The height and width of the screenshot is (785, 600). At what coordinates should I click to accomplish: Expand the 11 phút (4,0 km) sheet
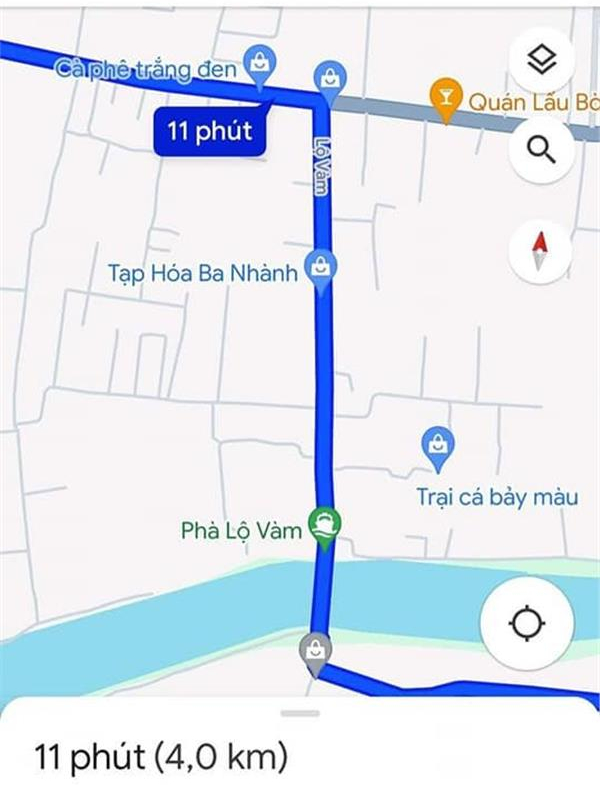300,713
